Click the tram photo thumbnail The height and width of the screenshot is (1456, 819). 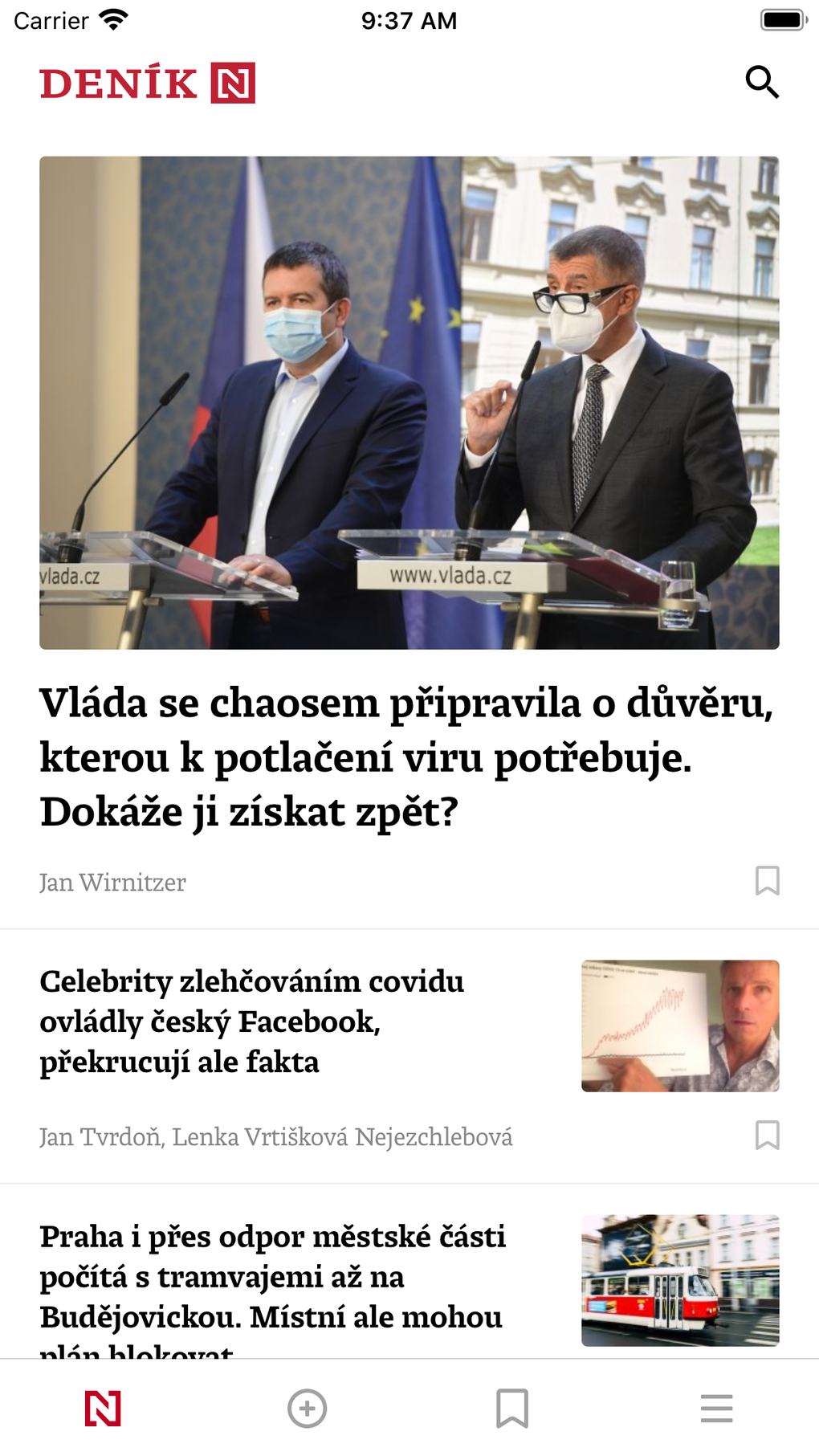[680, 1279]
